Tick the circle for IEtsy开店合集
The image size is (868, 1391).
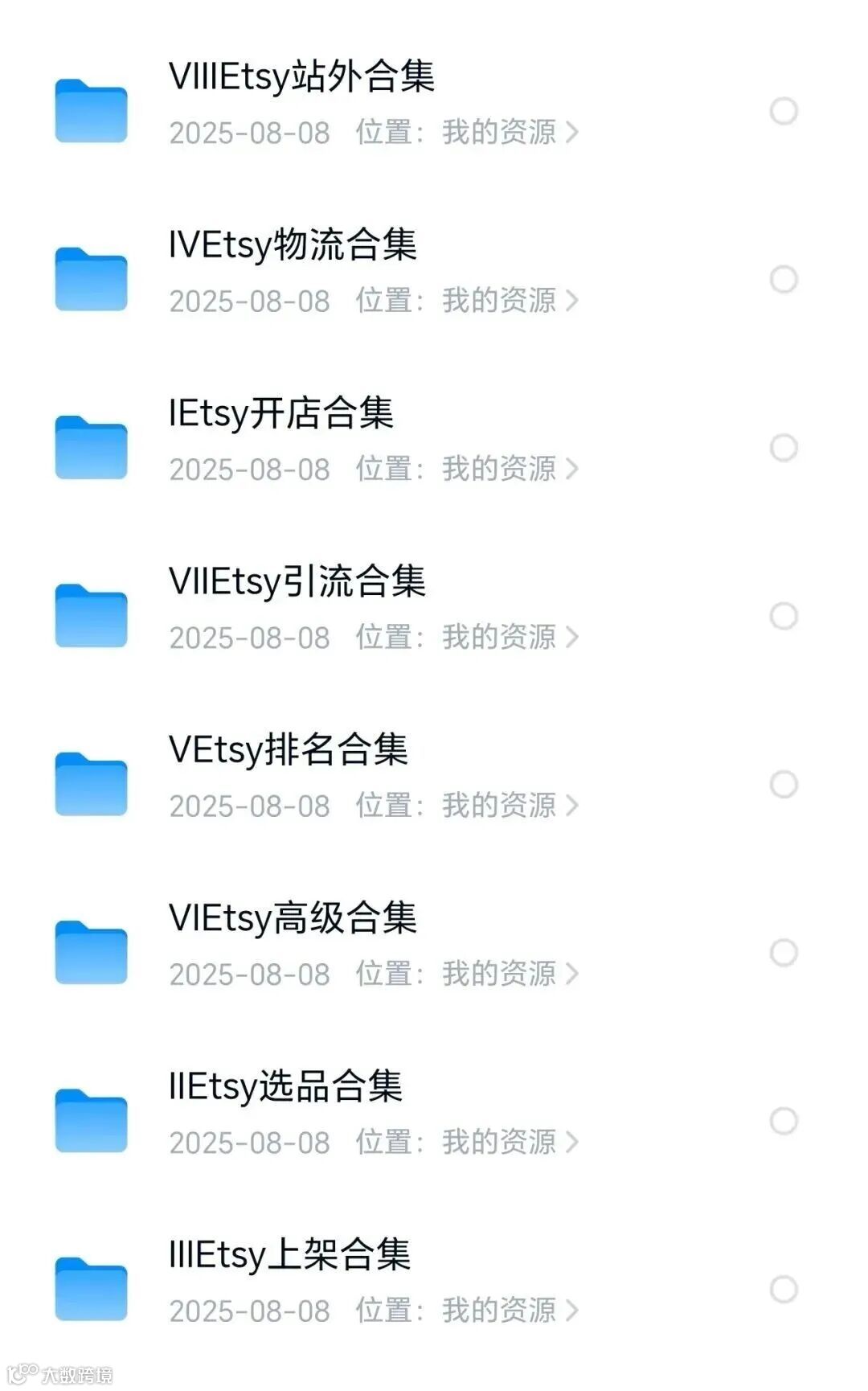(784, 448)
